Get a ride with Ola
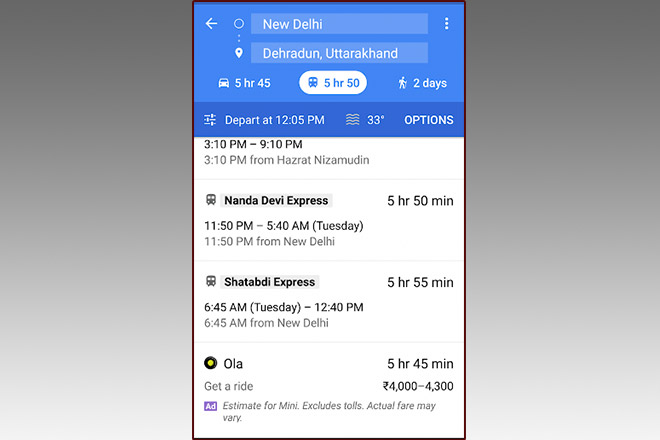 pyautogui.click(x=329, y=375)
